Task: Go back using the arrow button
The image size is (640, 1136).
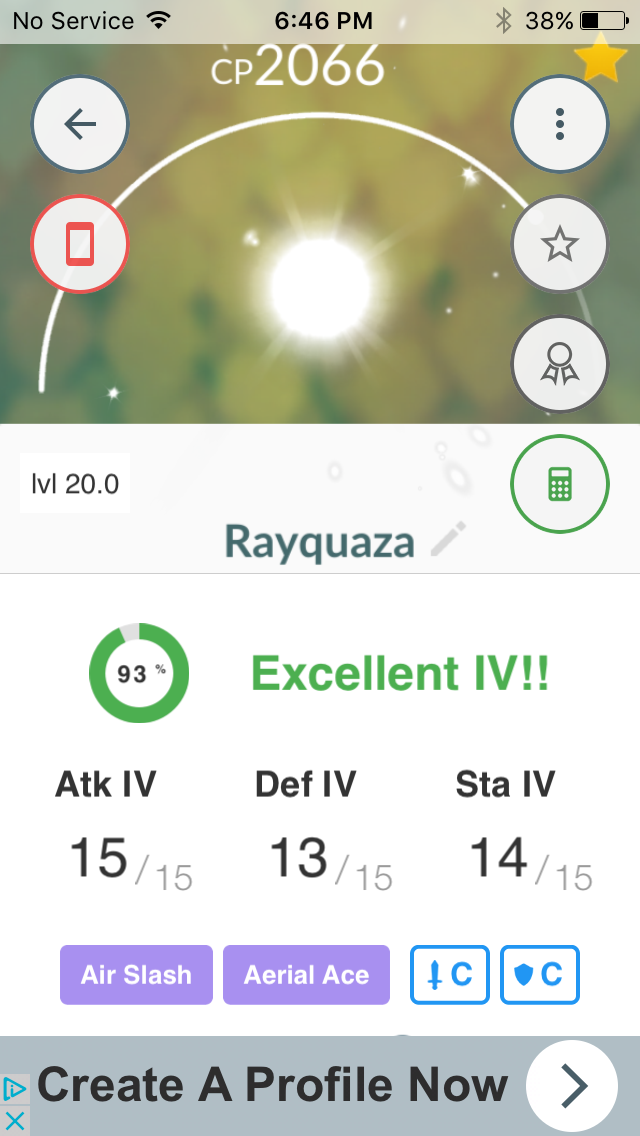Action: 80,125
